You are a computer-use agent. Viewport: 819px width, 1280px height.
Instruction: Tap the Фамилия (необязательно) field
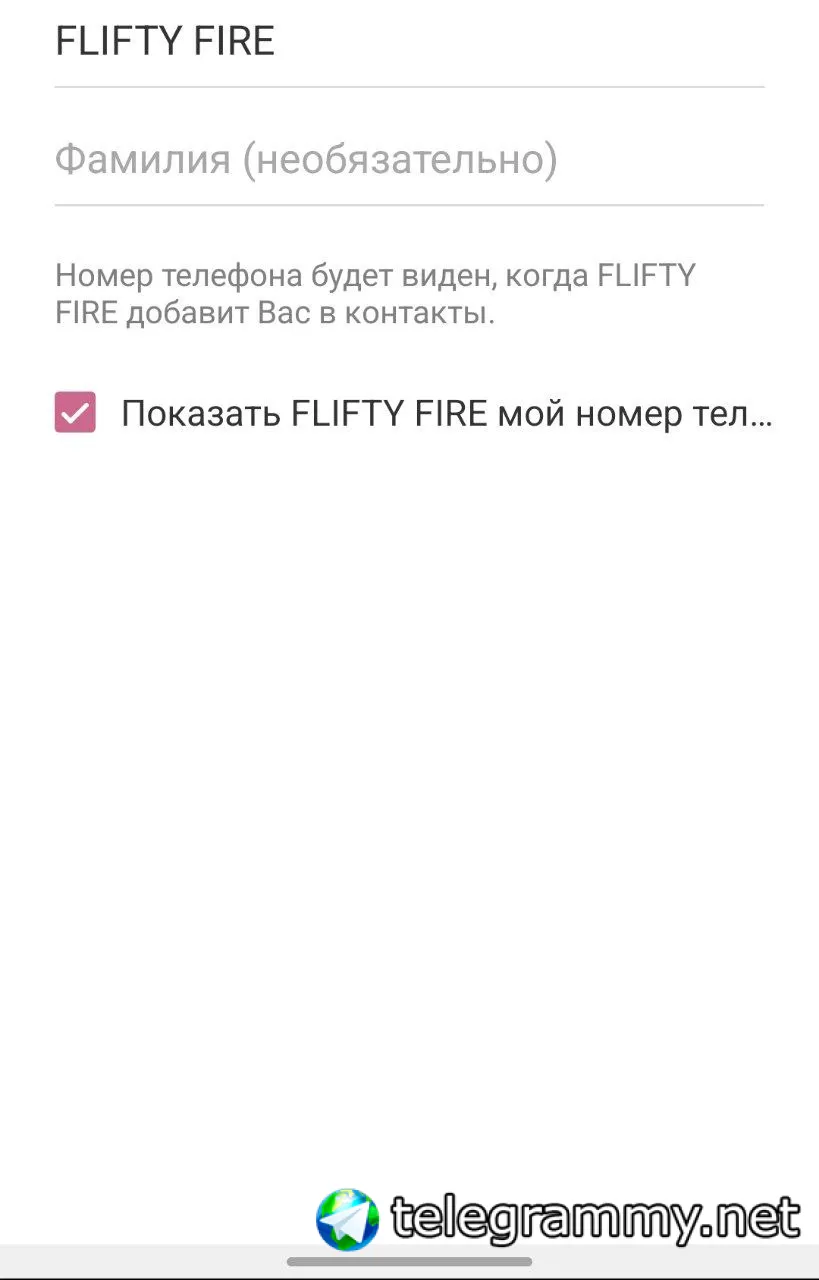tap(408, 160)
